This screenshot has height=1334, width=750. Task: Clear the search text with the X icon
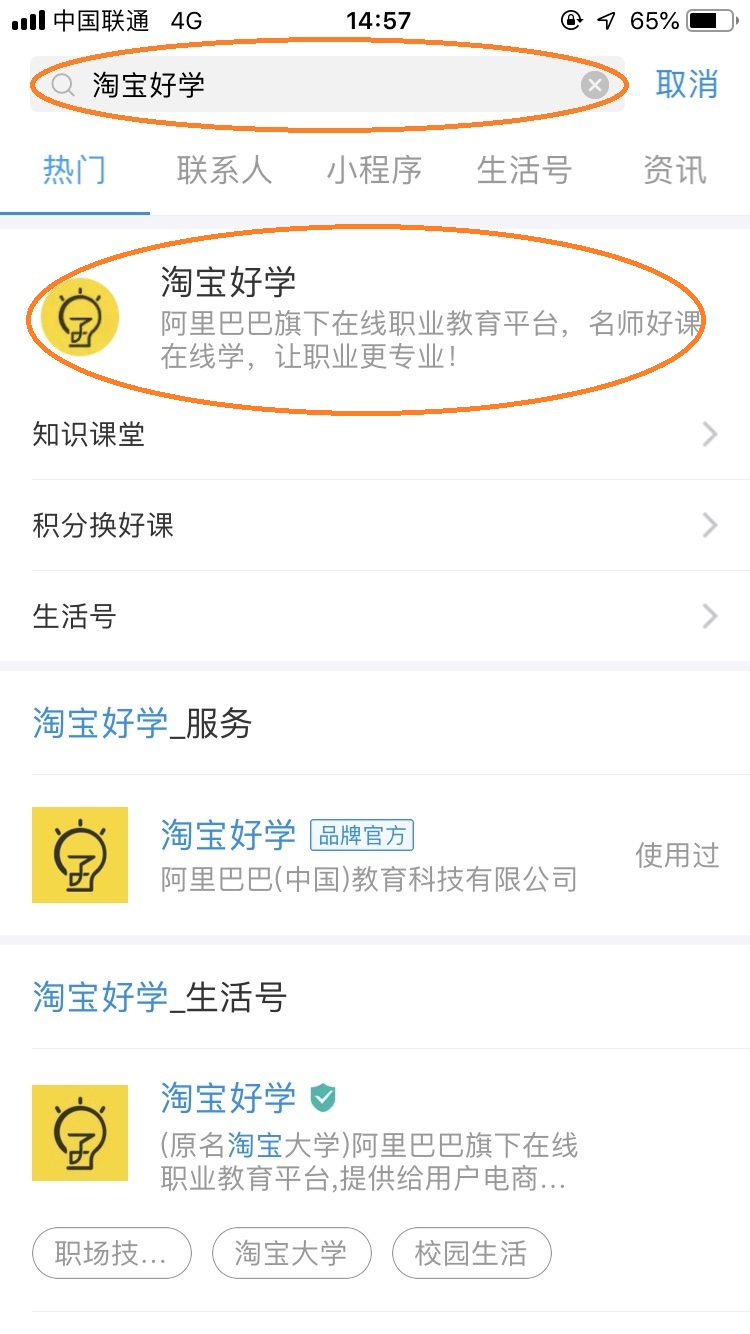[595, 85]
